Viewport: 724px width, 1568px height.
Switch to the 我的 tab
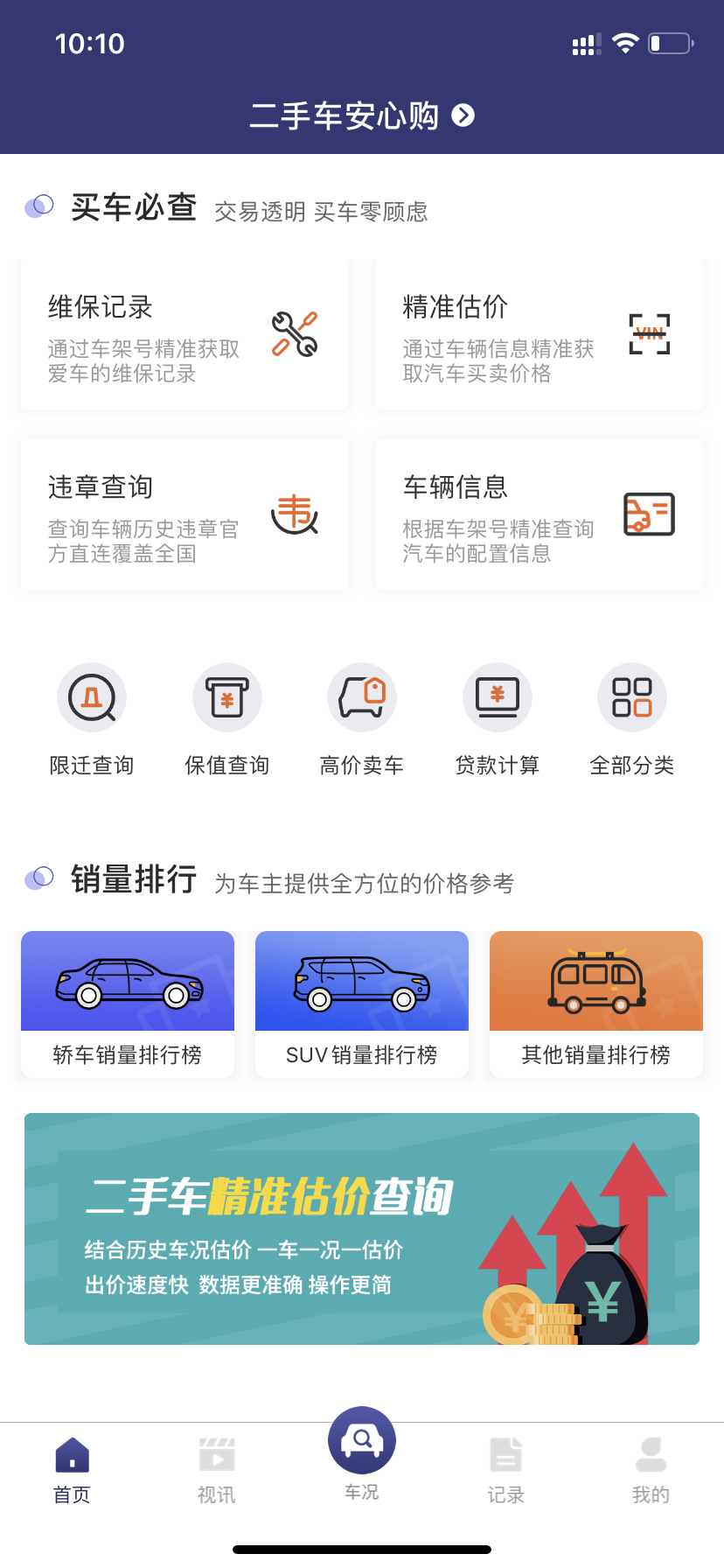click(x=651, y=1470)
